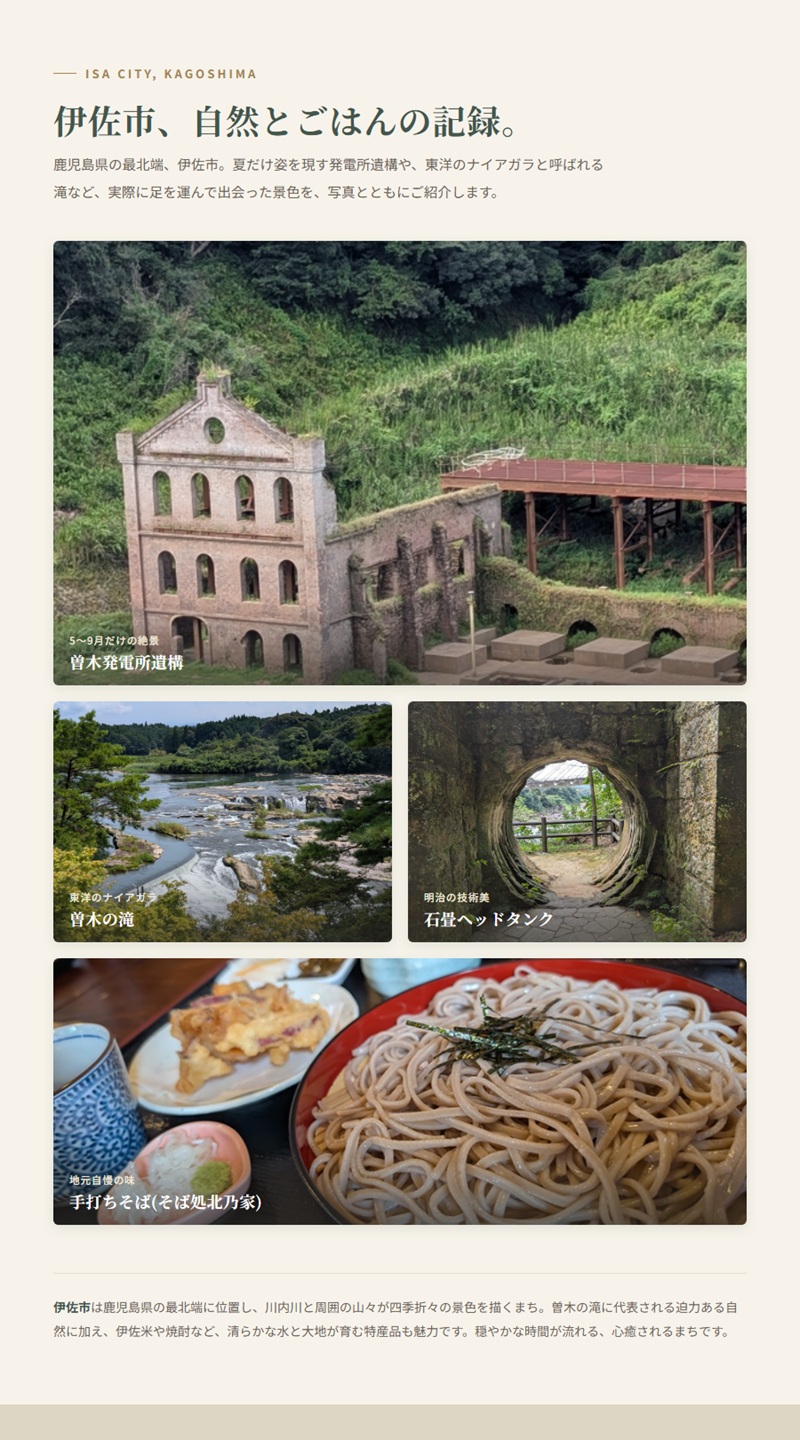Open the 手打ちそば photo card

click(x=400, y=1092)
